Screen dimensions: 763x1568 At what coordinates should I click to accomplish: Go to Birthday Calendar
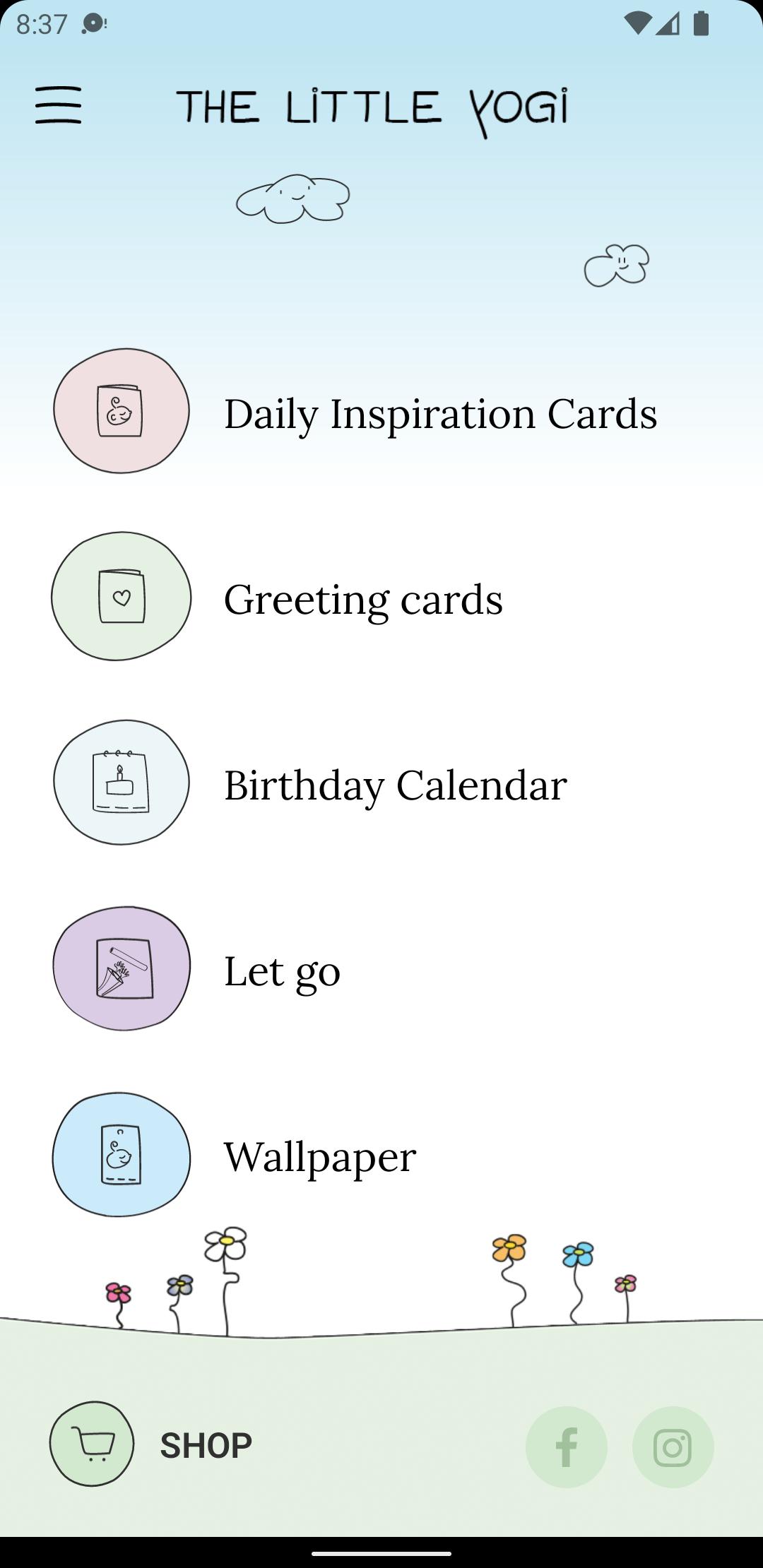[381, 783]
